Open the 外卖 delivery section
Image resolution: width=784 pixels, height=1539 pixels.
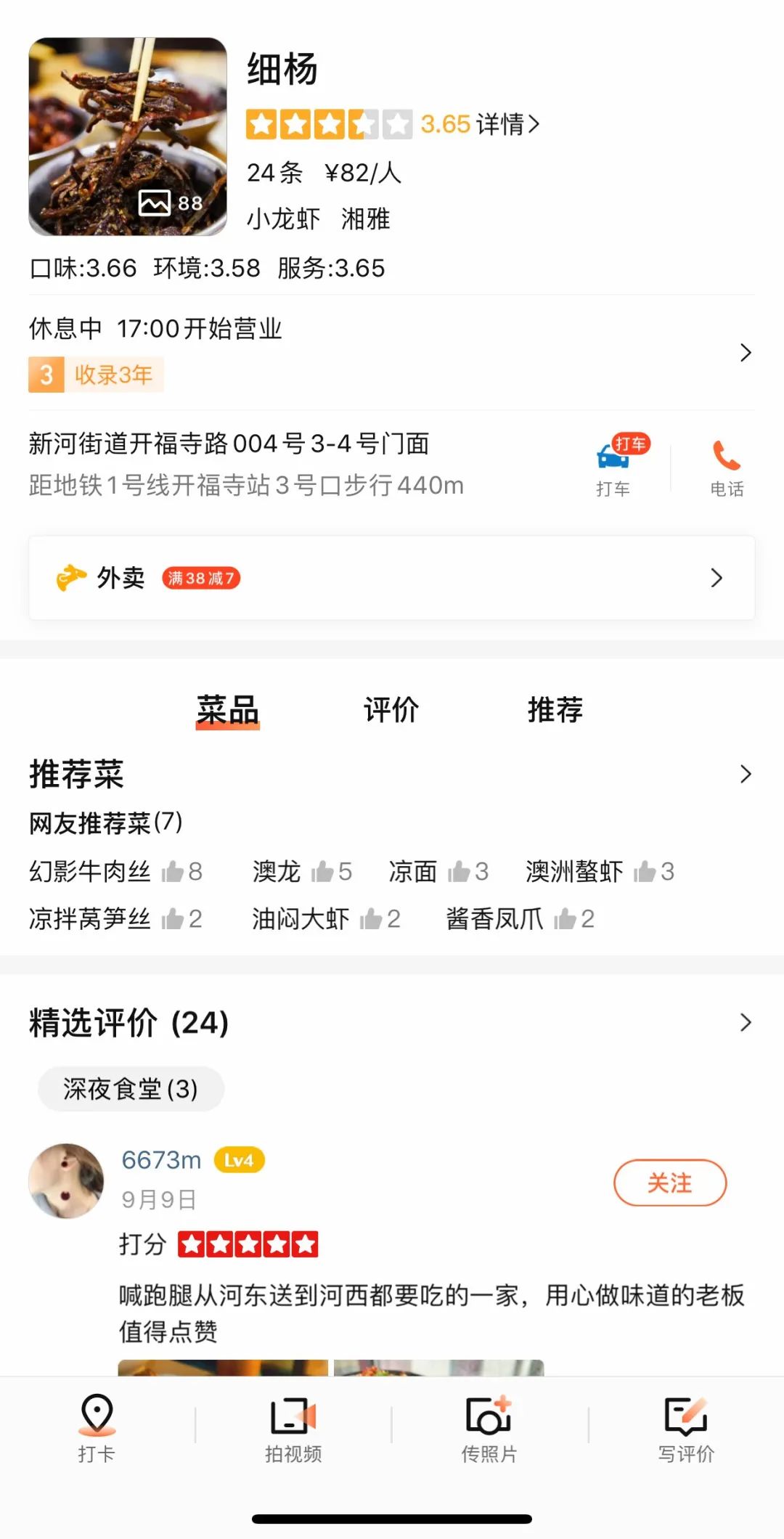coord(392,579)
